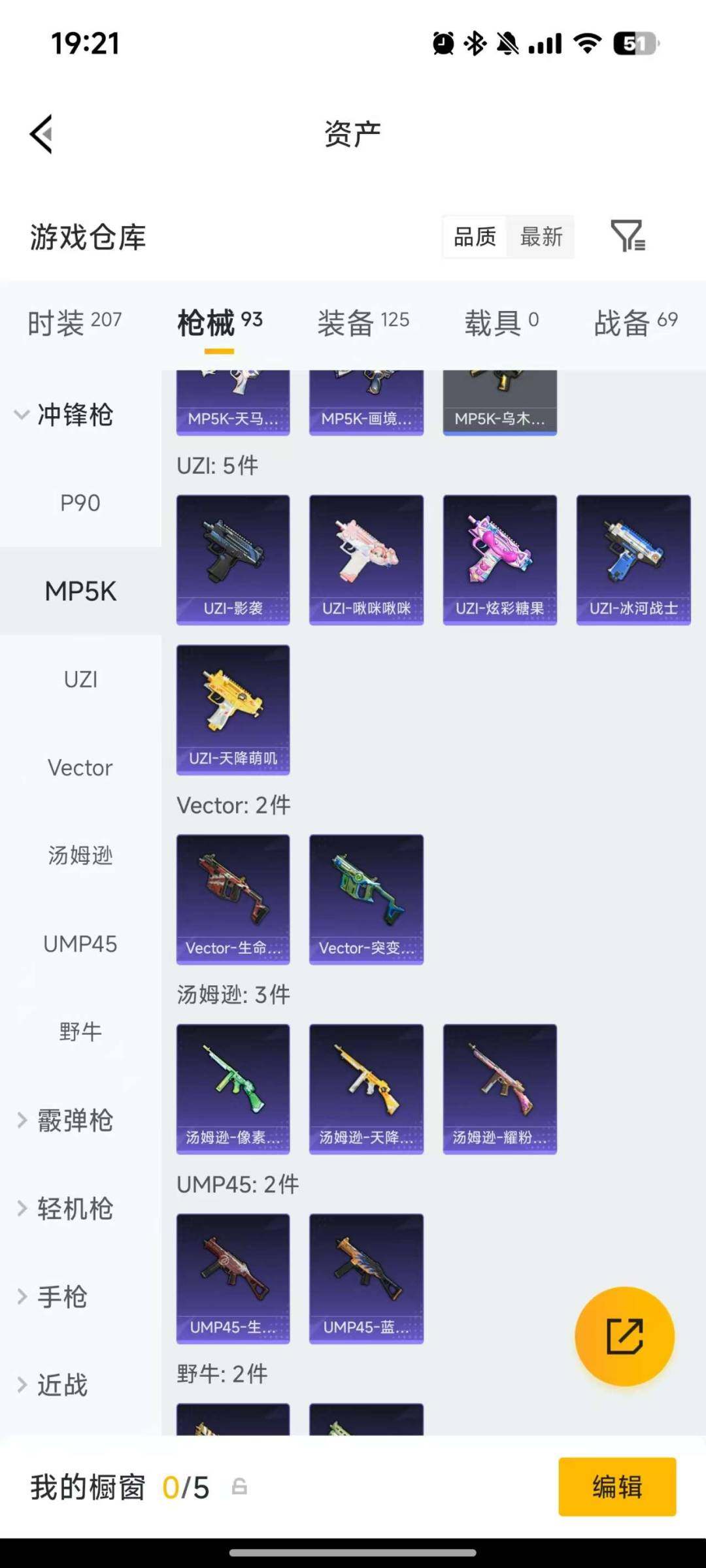The height and width of the screenshot is (1568, 706).
Task: Open the filter icon next to 最新
Action: coord(628,237)
